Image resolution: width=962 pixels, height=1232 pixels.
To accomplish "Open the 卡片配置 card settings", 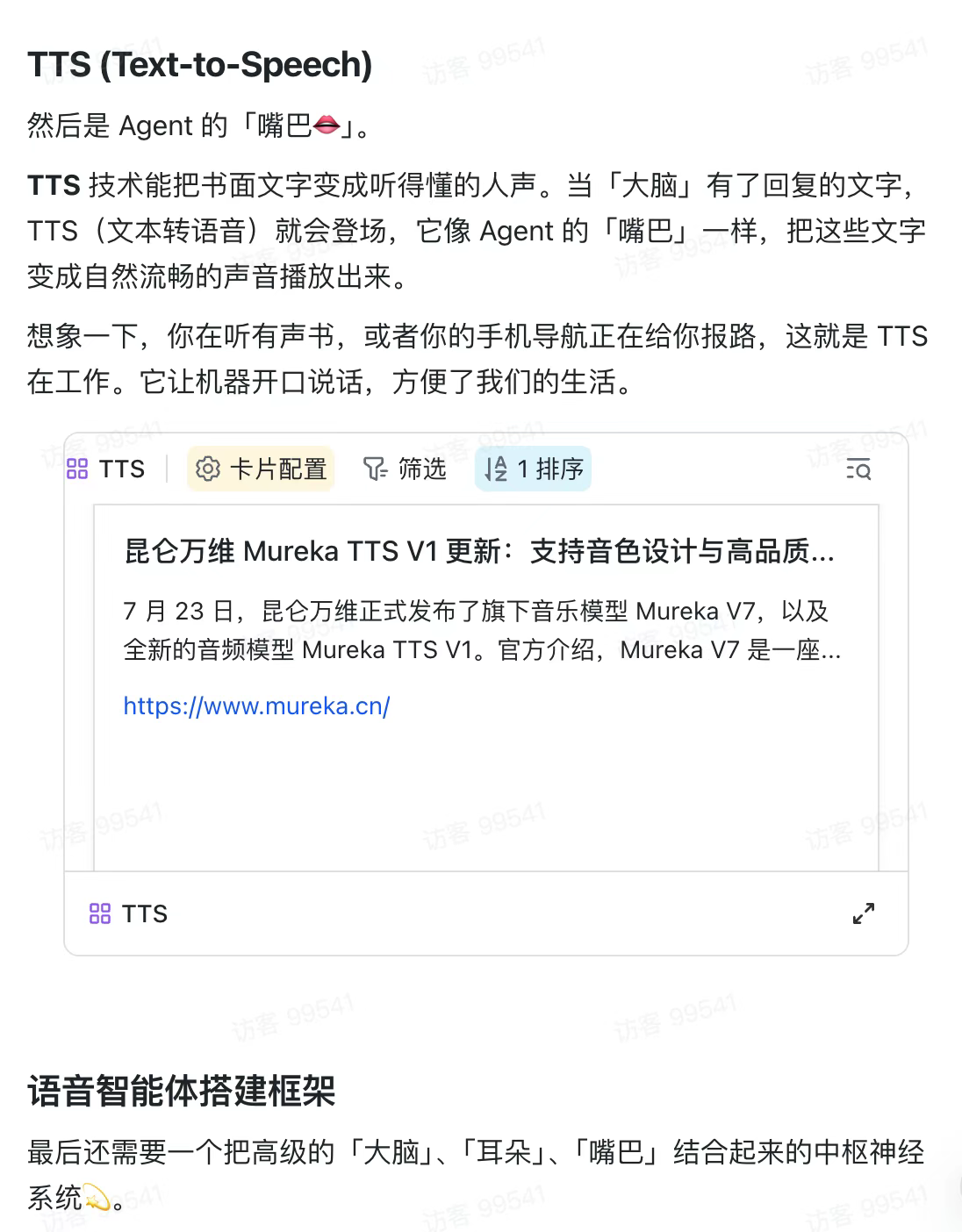I will [x=261, y=469].
